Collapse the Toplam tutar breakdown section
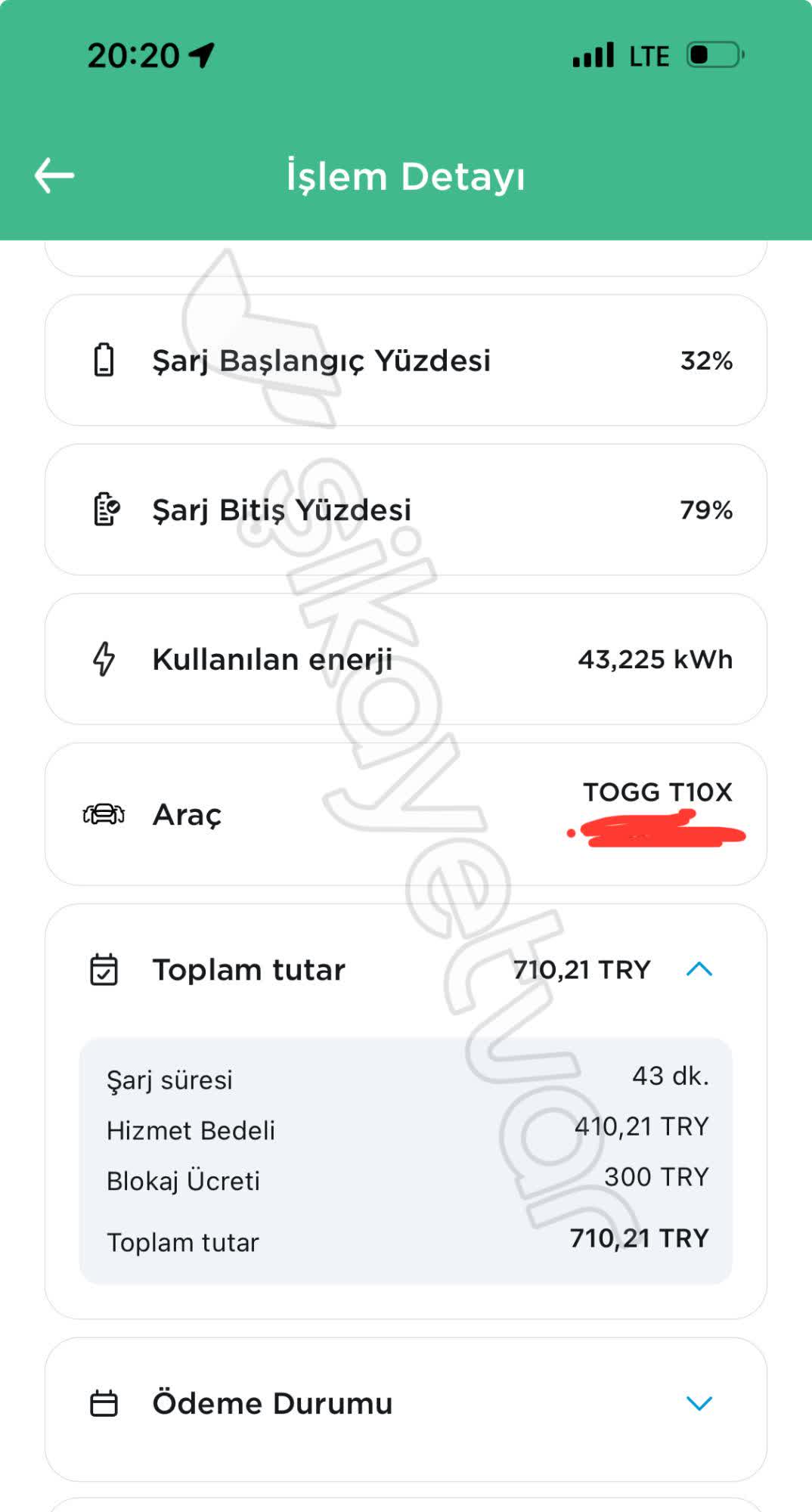Image resolution: width=812 pixels, height=1512 pixels. 698,969
